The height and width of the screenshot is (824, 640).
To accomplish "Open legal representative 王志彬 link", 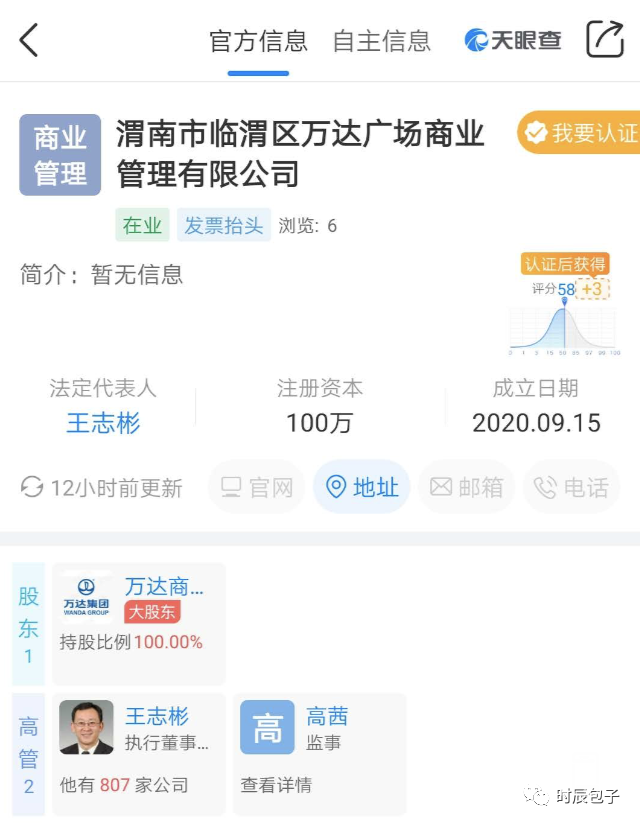I will click(103, 423).
